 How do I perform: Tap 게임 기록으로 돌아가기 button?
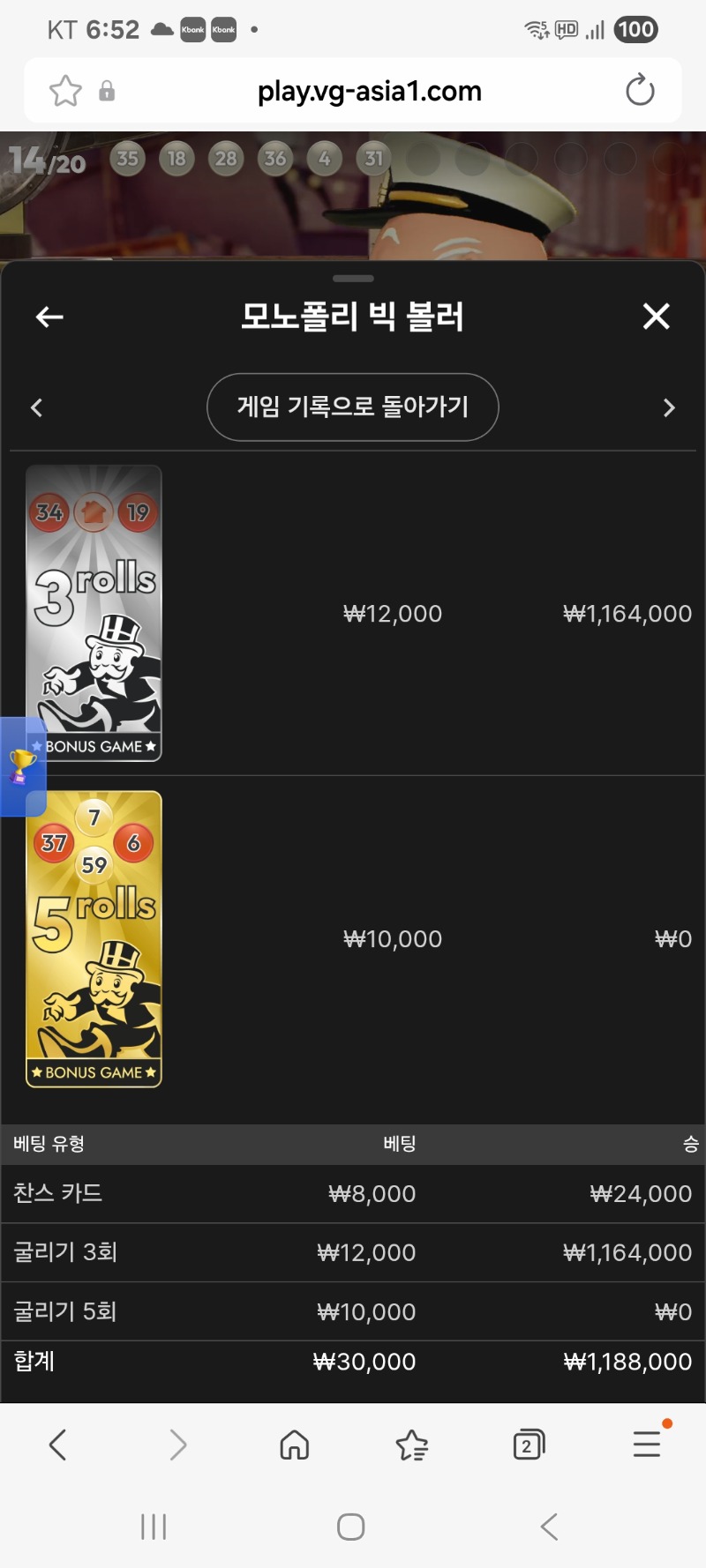[353, 407]
